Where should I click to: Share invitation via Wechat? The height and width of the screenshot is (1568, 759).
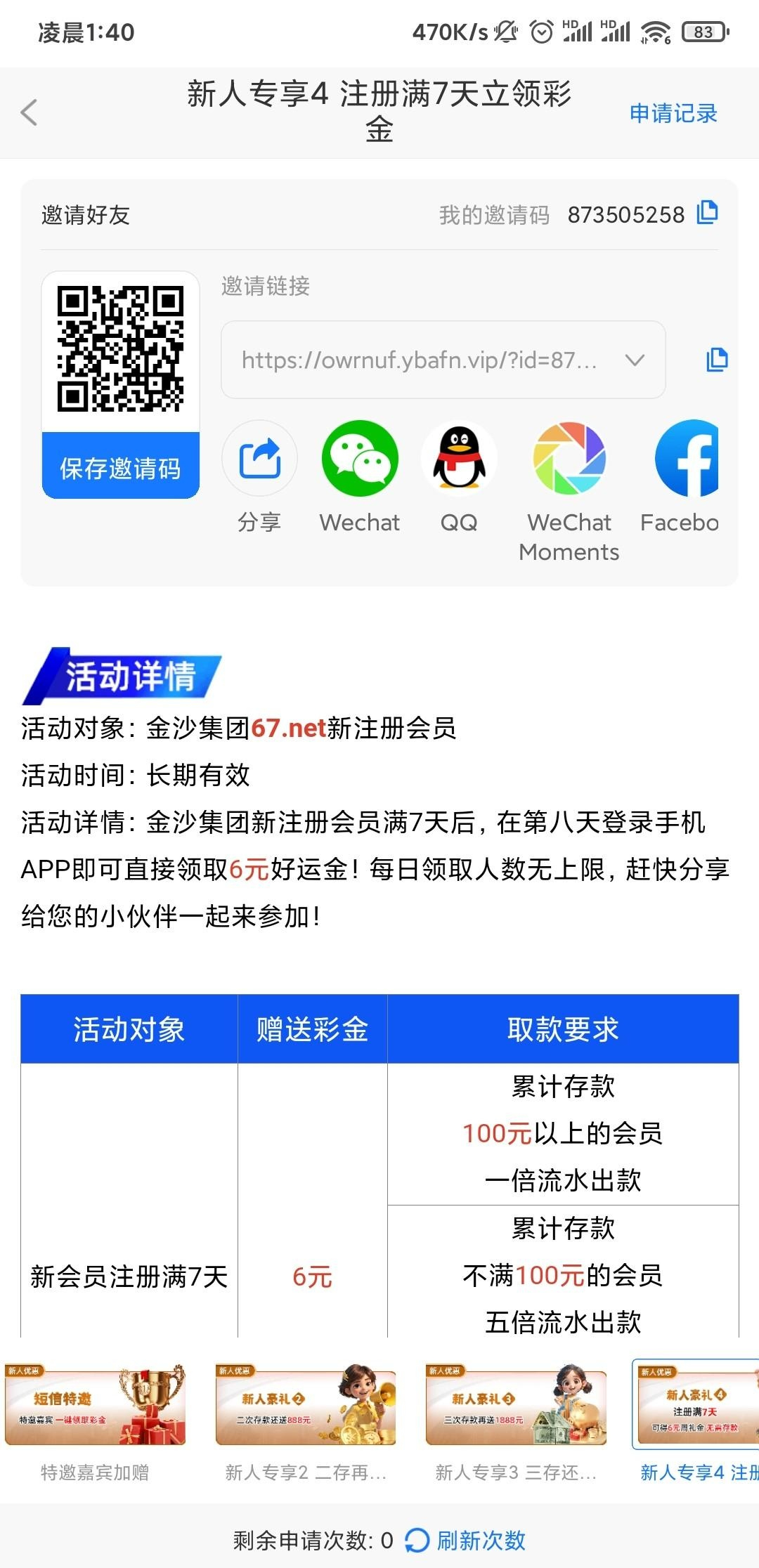(360, 459)
